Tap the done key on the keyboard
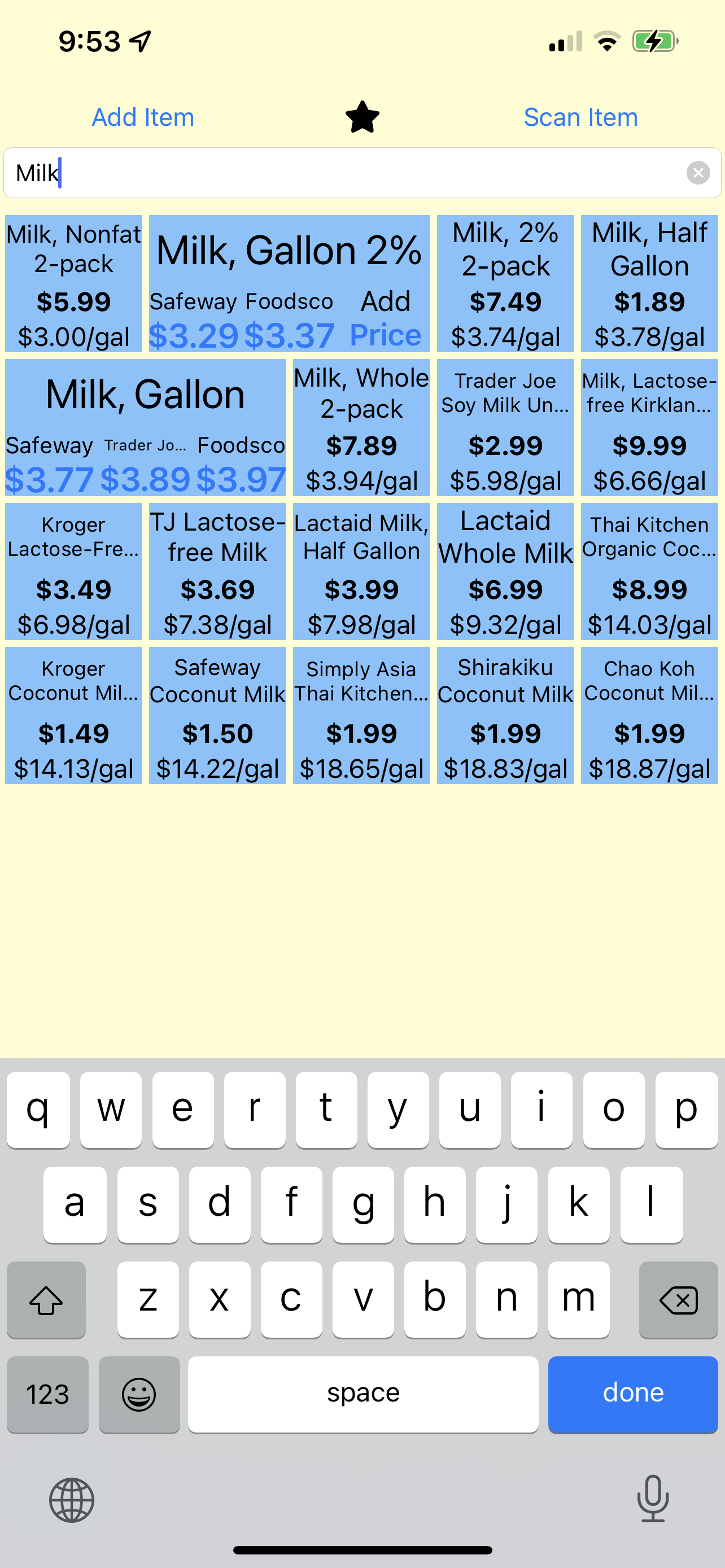Image resolution: width=725 pixels, height=1568 pixels. pyautogui.click(x=633, y=1394)
